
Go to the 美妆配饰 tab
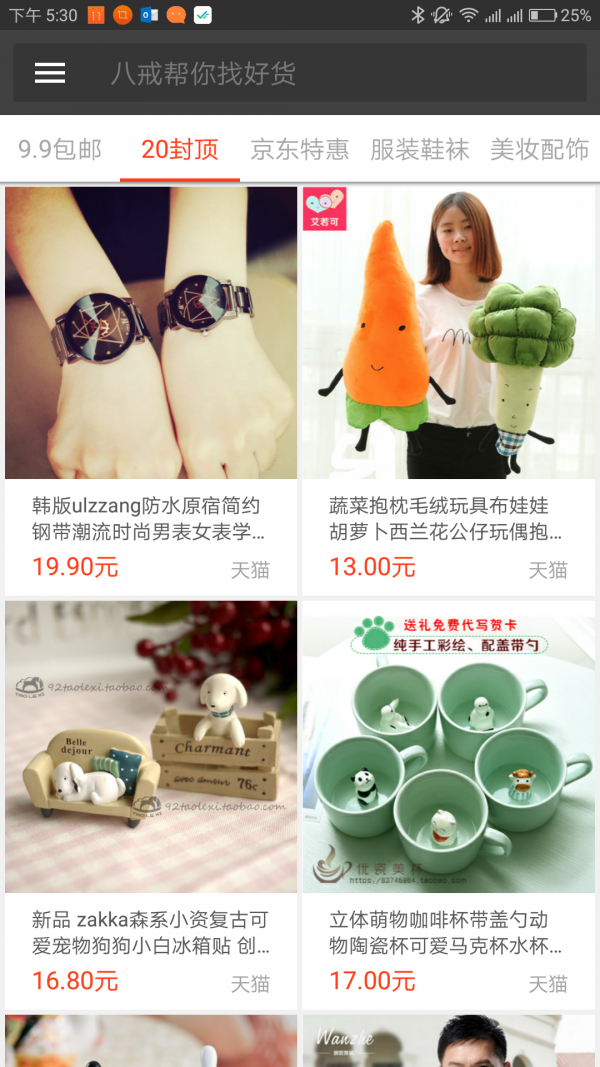[x=540, y=150]
